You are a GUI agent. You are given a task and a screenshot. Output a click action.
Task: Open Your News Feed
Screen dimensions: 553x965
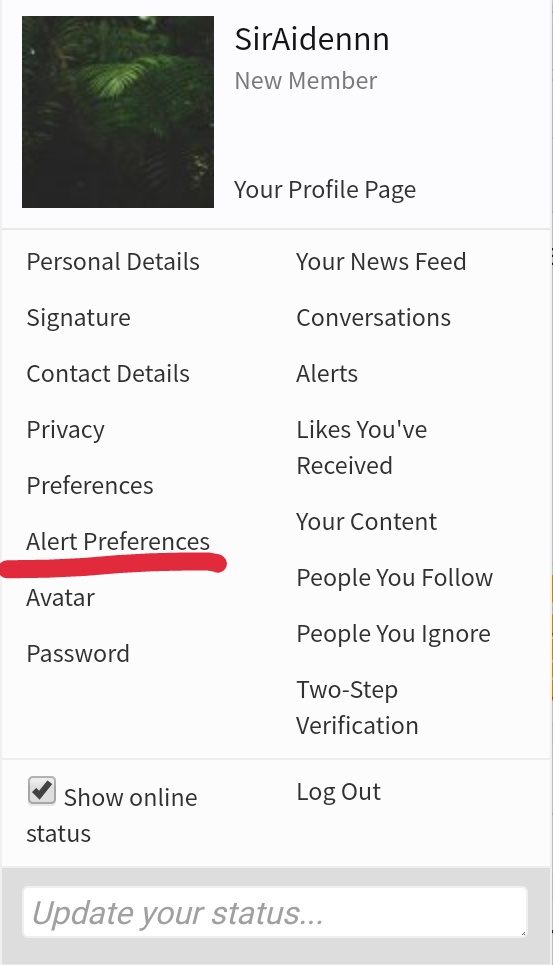click(381, 262)
